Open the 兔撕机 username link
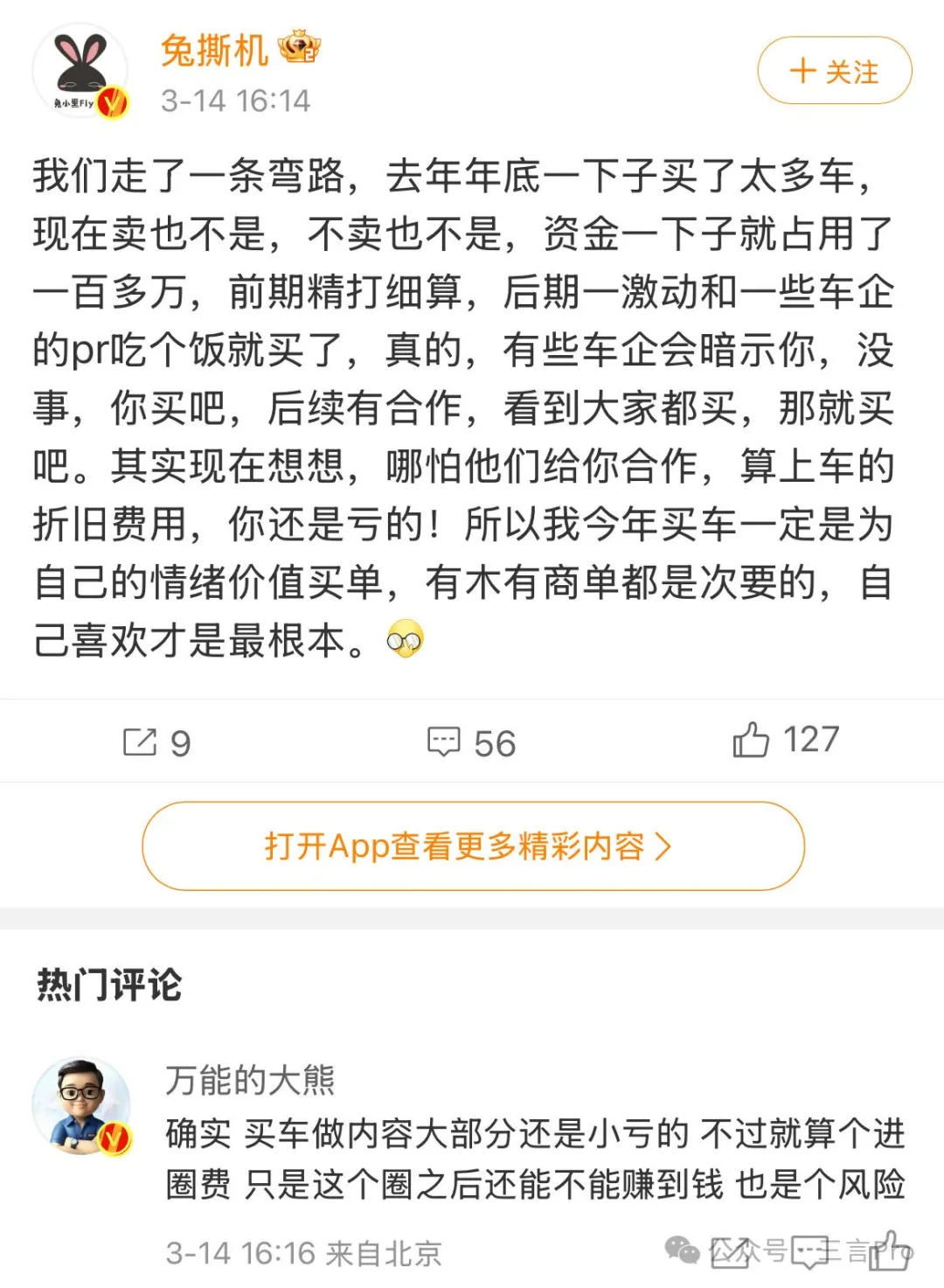This screenshot has height=1288, width=944. [214, 51]
